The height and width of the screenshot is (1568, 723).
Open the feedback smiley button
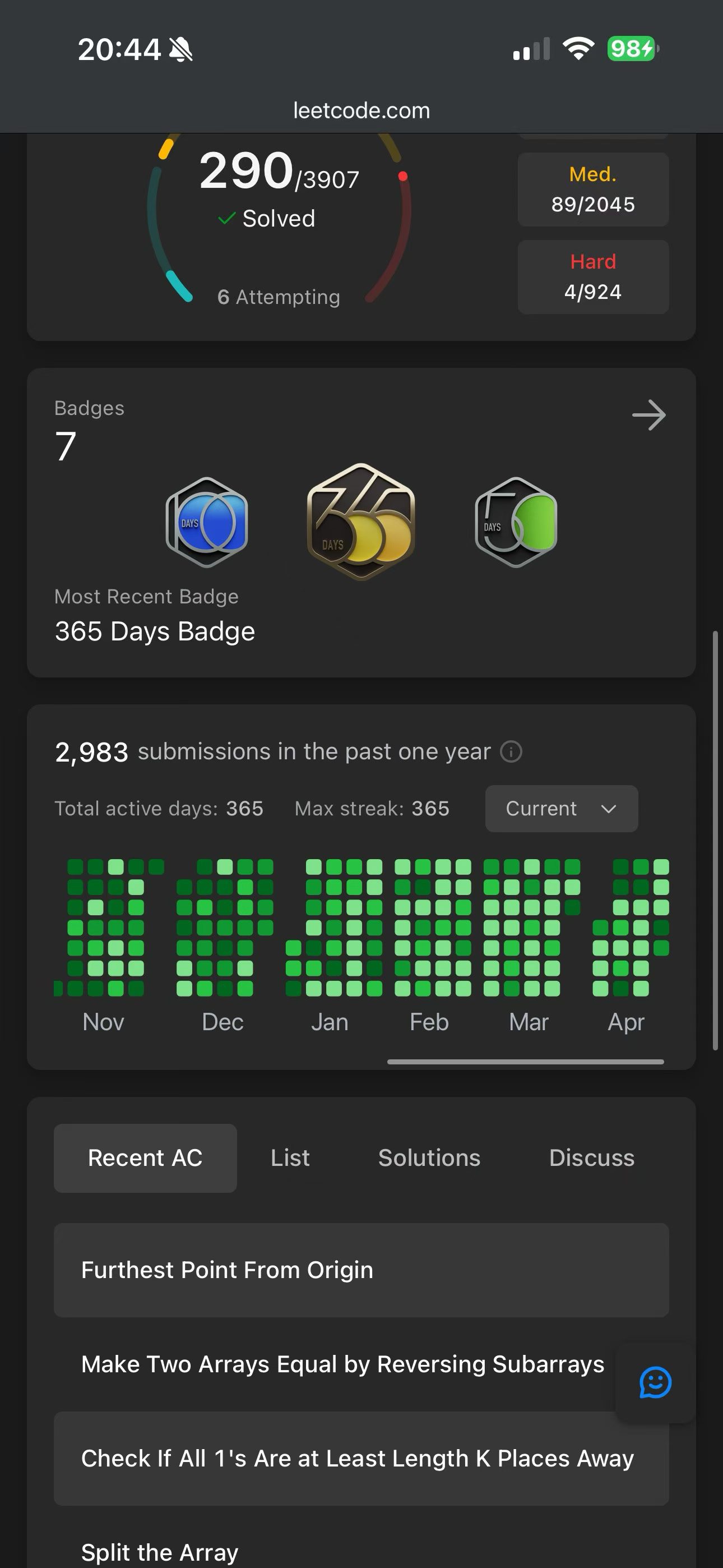click(655, 1382)
